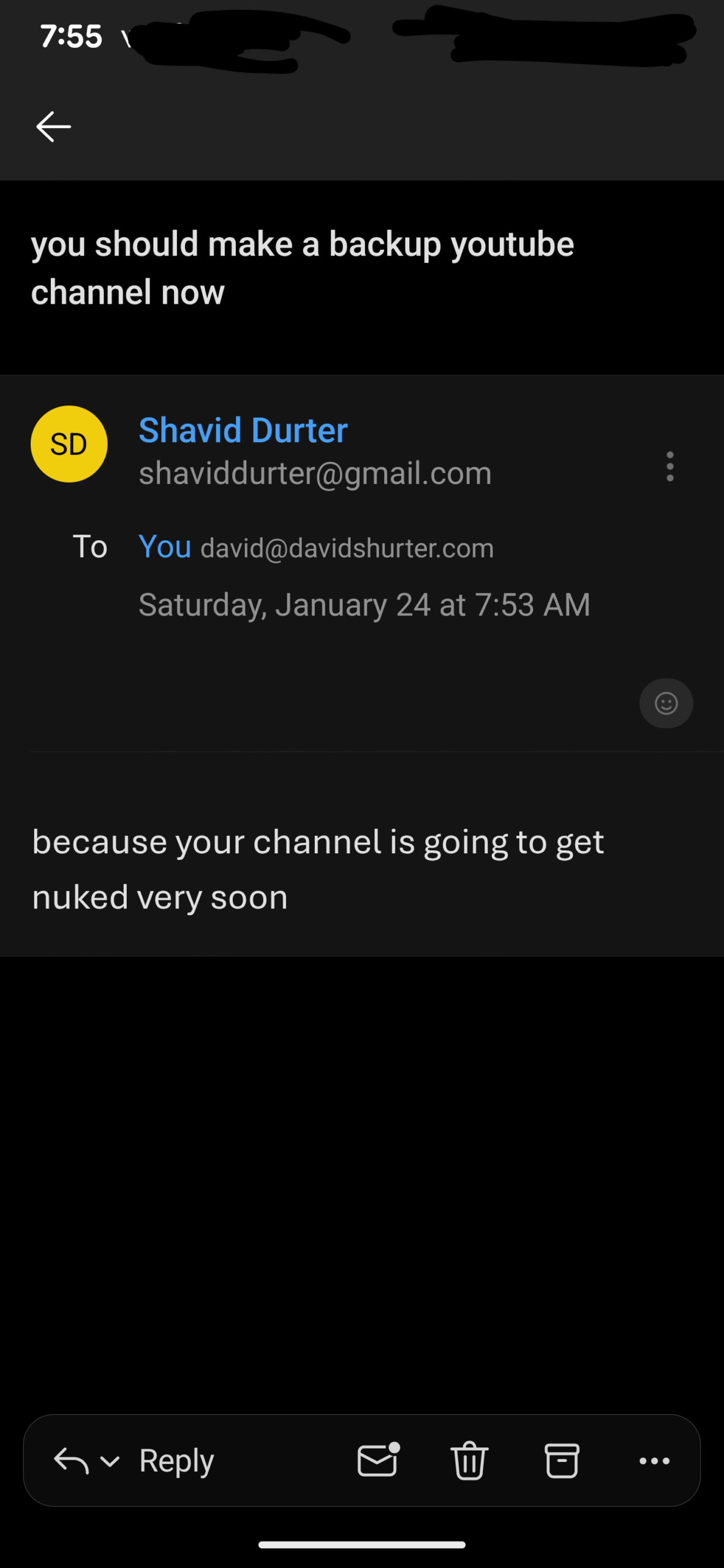Open more actions in bottom toolbar
724x1568 pixels.
[x=654, y=1461]
